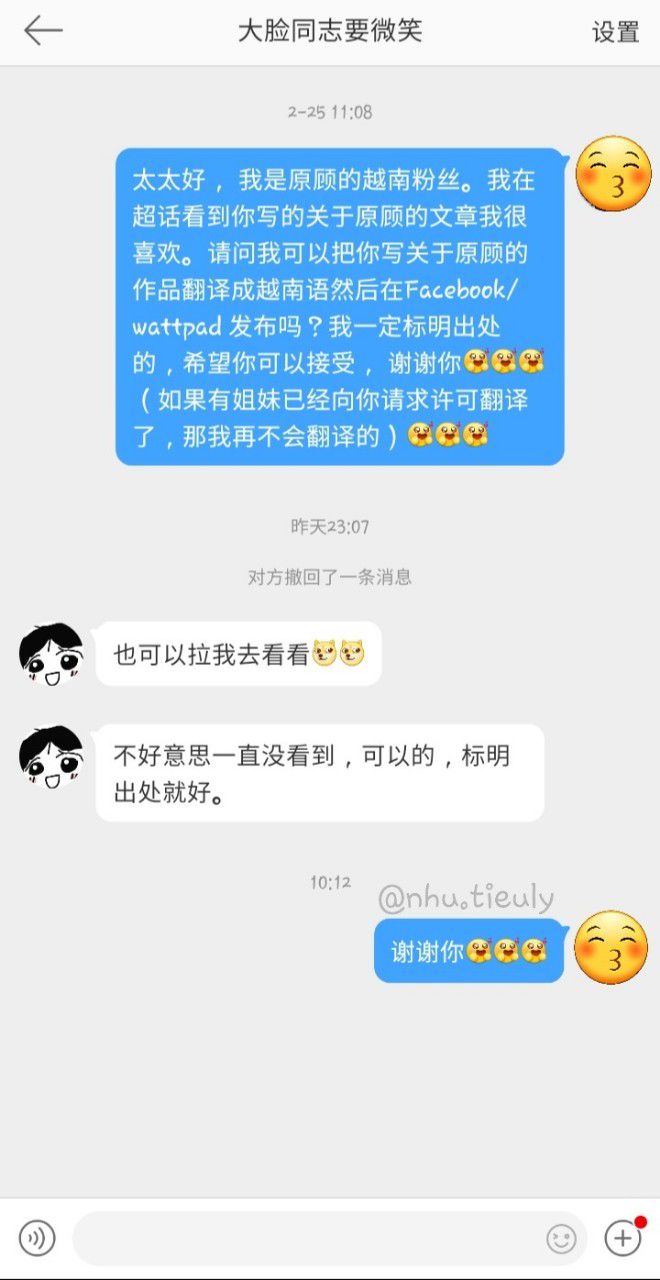Focus the message input field
The width and height of the screenshot is (660, 1280).
[x=305, y=1239]
